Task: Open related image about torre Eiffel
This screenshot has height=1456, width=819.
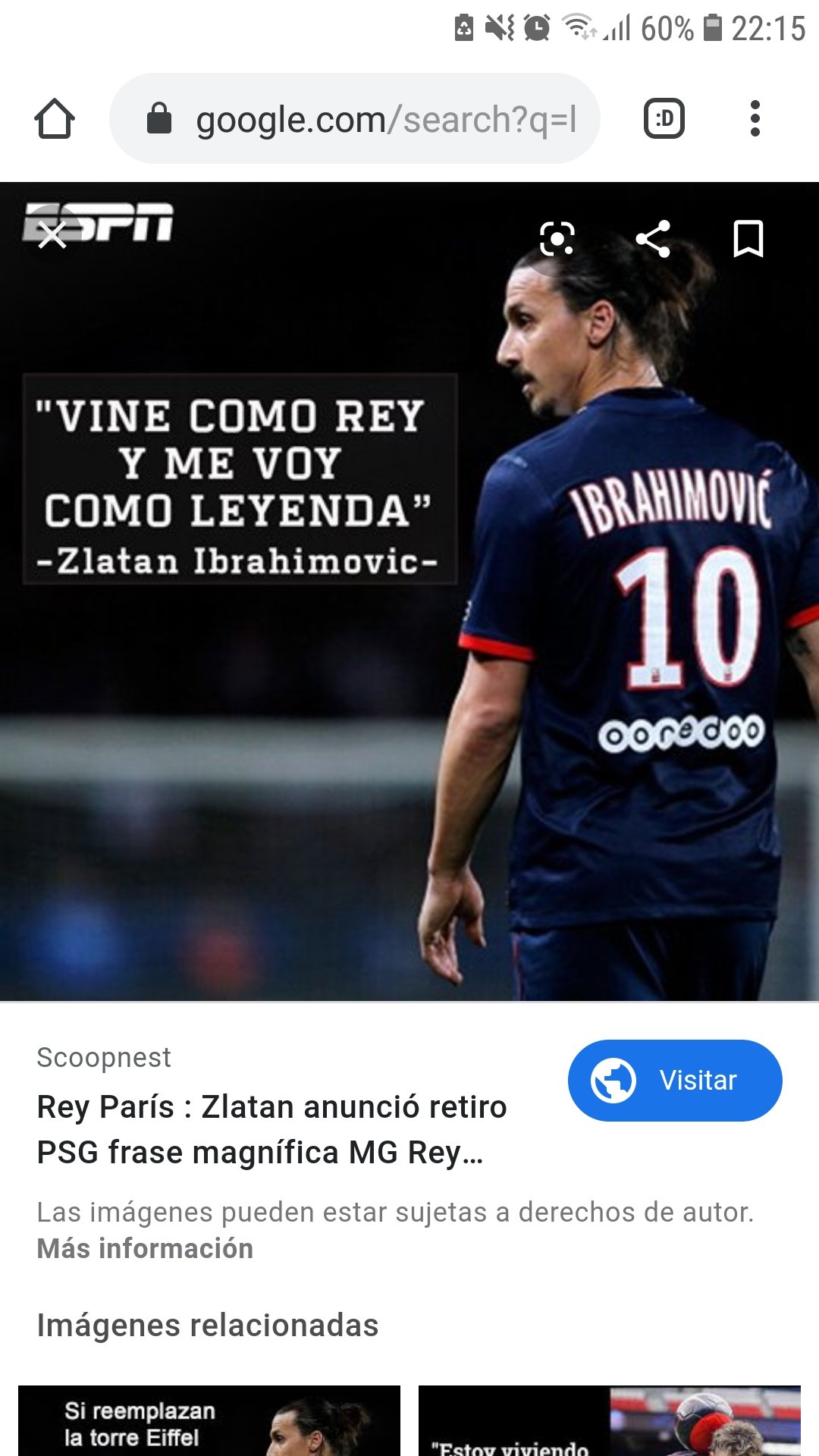Action: (x=209, y=1421)
